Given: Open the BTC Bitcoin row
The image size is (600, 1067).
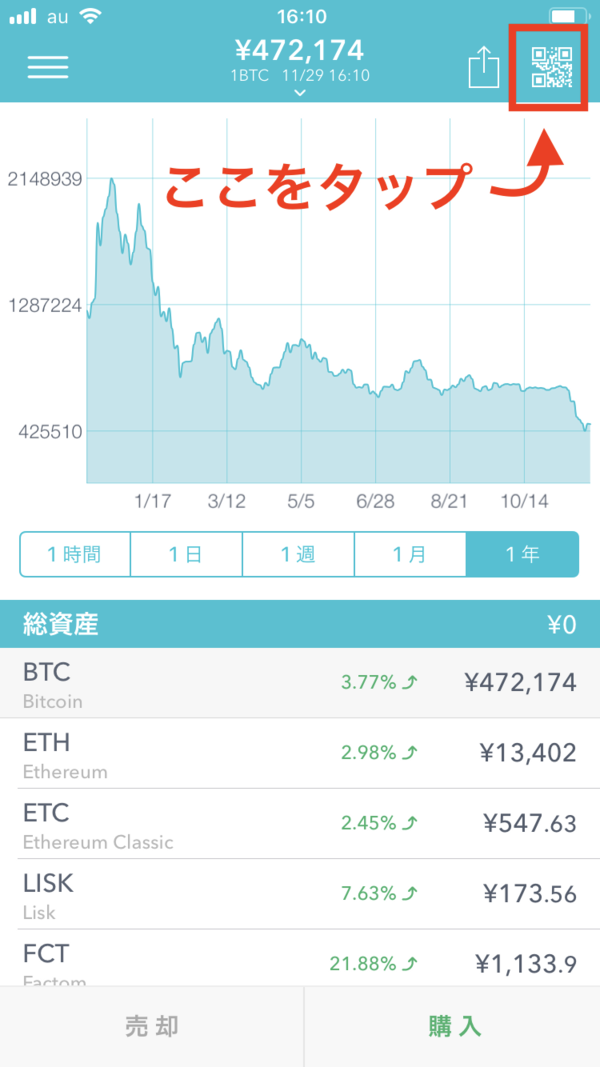Looking at the screenshot, I should click(300, 683).
